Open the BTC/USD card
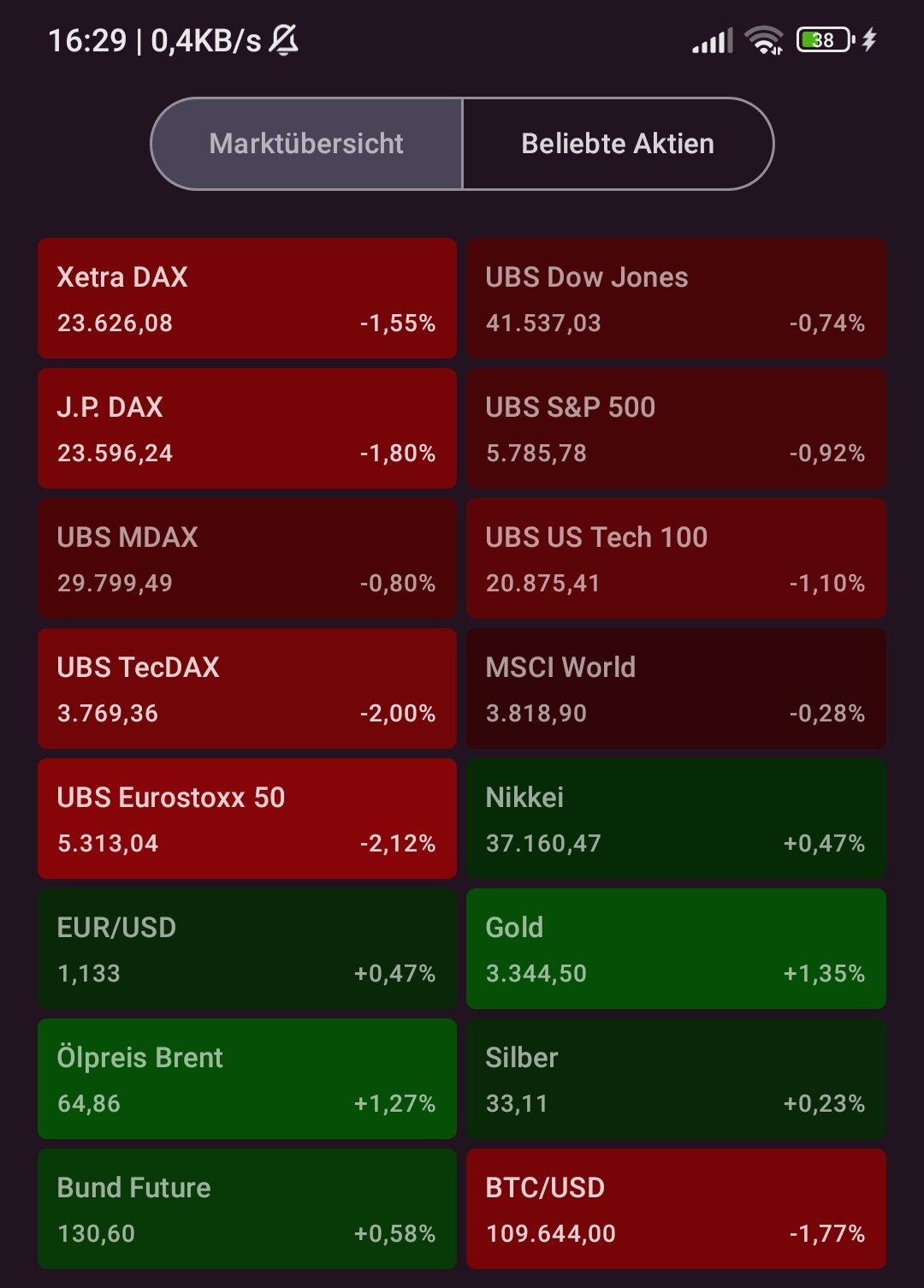924x1288 pixels. click(676, 1209)
